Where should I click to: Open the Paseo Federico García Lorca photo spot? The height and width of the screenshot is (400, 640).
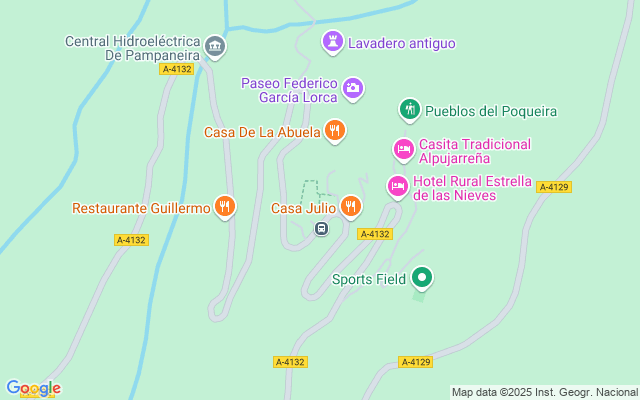pos(353,89)
